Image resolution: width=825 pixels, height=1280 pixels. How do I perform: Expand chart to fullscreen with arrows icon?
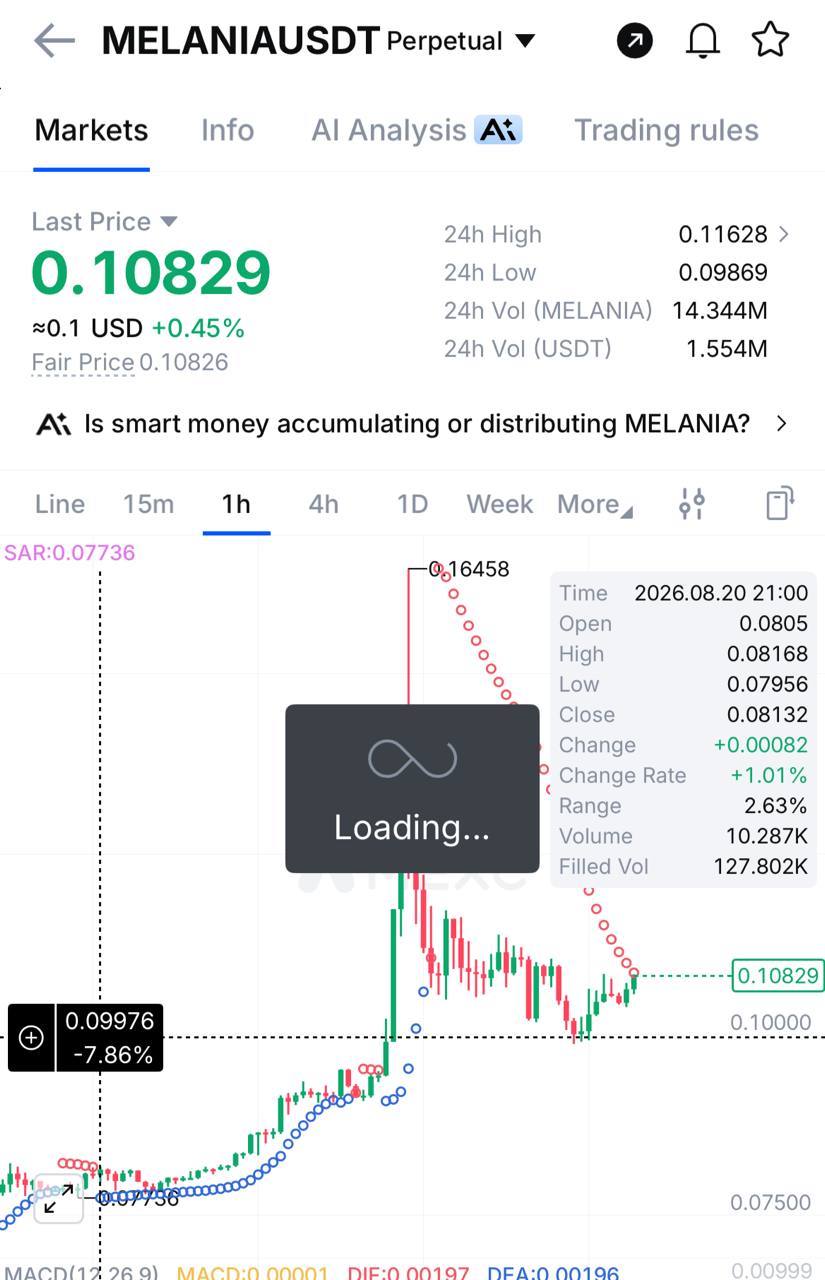point(59,1199)
